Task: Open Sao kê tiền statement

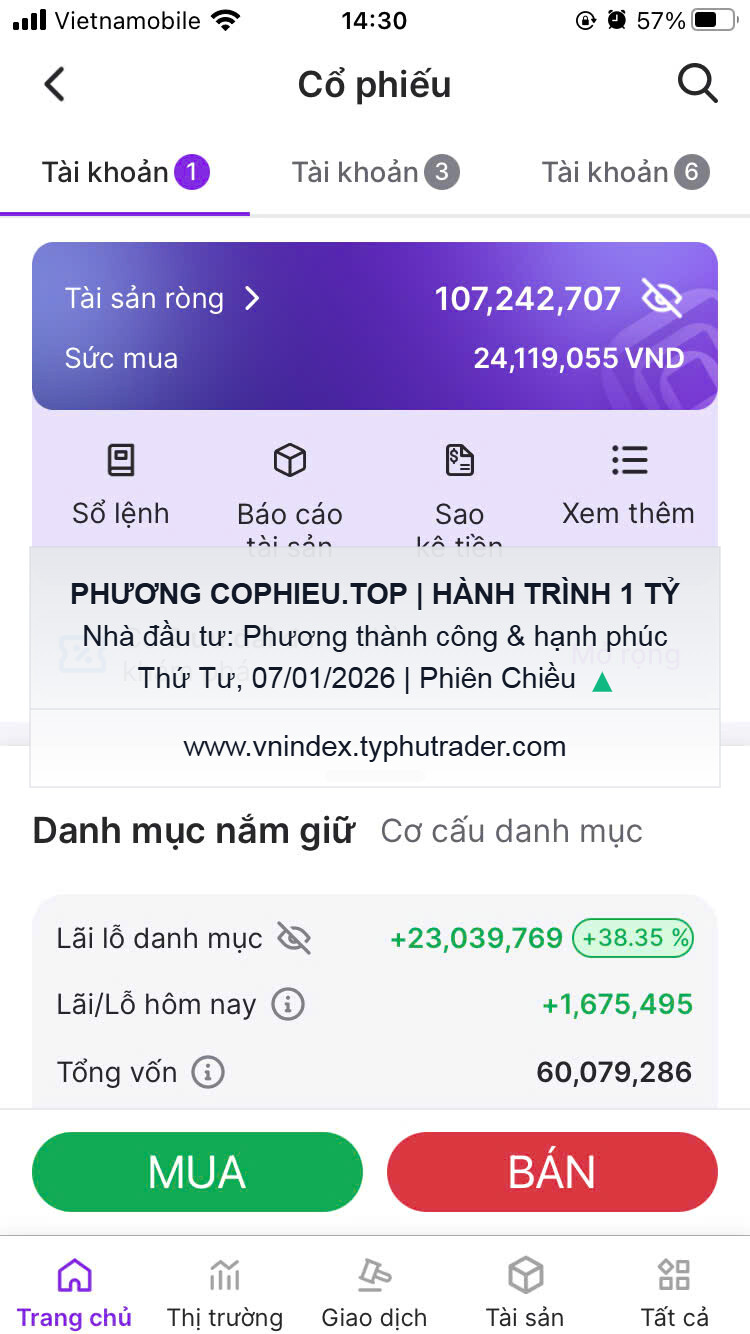Action: point(459,489)
